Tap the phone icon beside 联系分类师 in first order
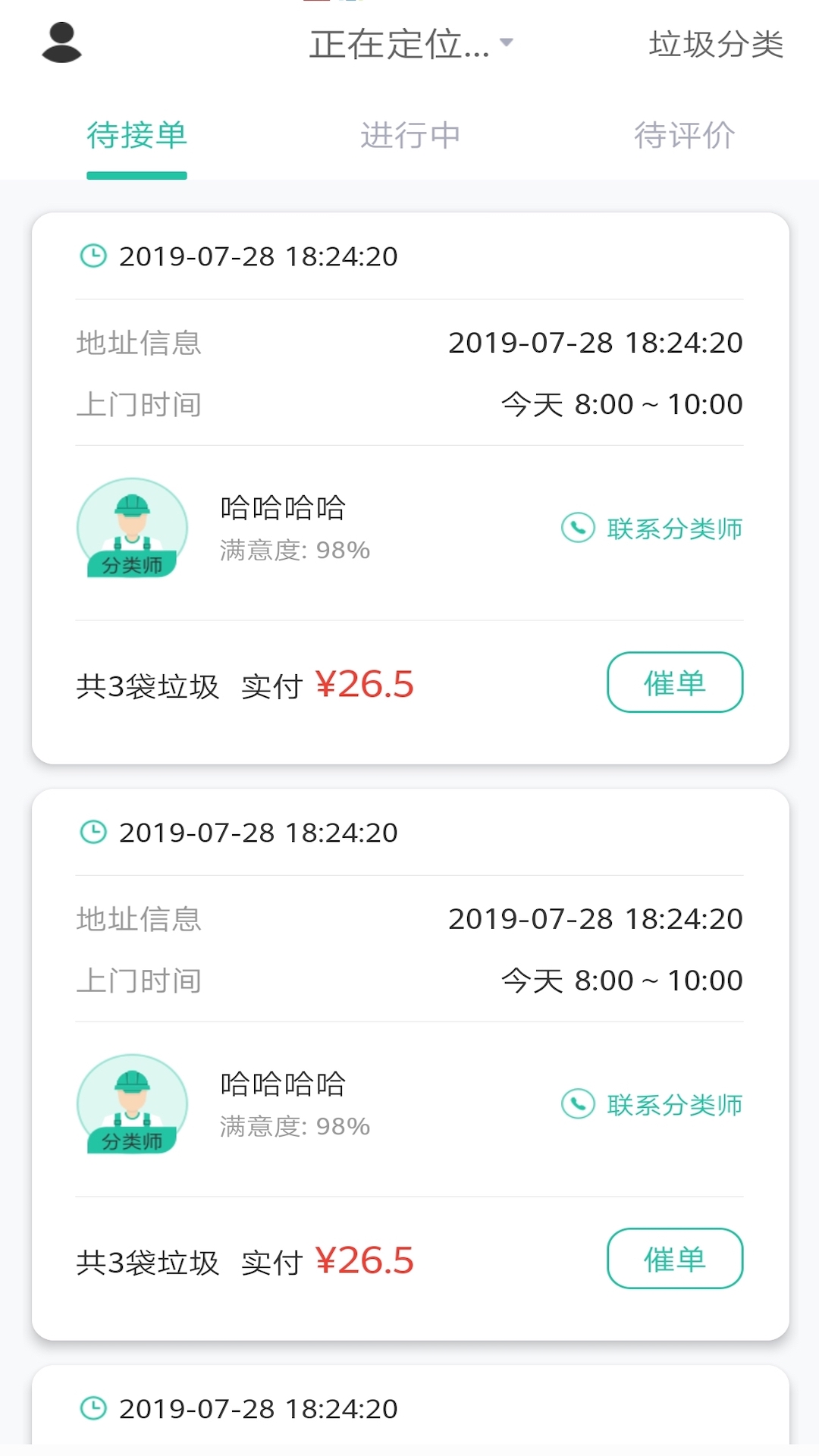This screenshot has width=819, height=1456. pos(576,529)
